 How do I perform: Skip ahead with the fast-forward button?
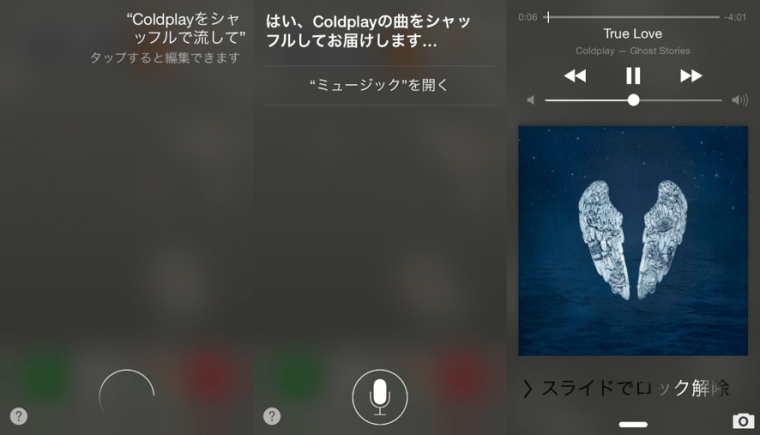pos(691,75)
